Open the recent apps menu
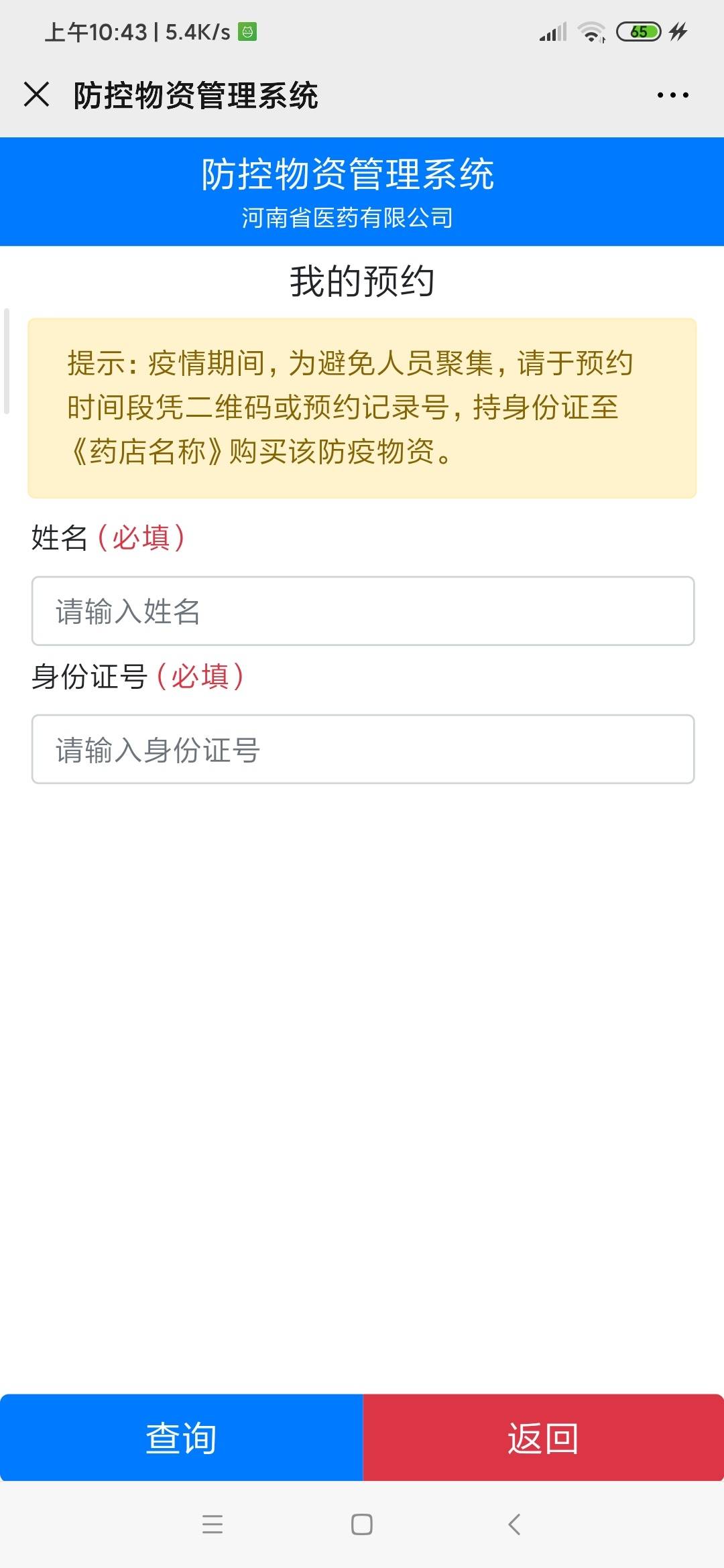The height and width of the screenshot is (1568, 724). [213, 1524]
